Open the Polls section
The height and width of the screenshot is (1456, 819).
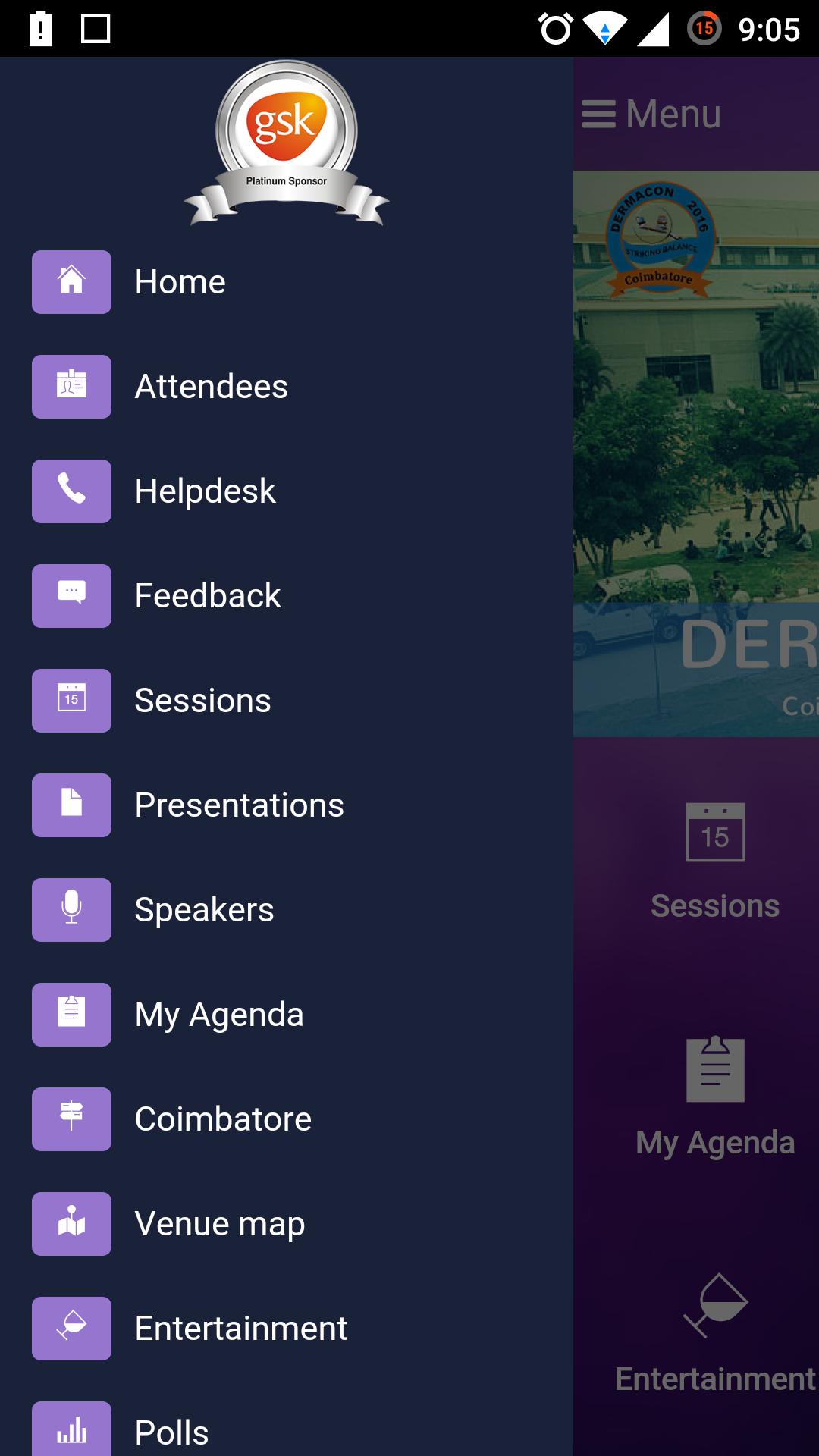[171, 1432]
